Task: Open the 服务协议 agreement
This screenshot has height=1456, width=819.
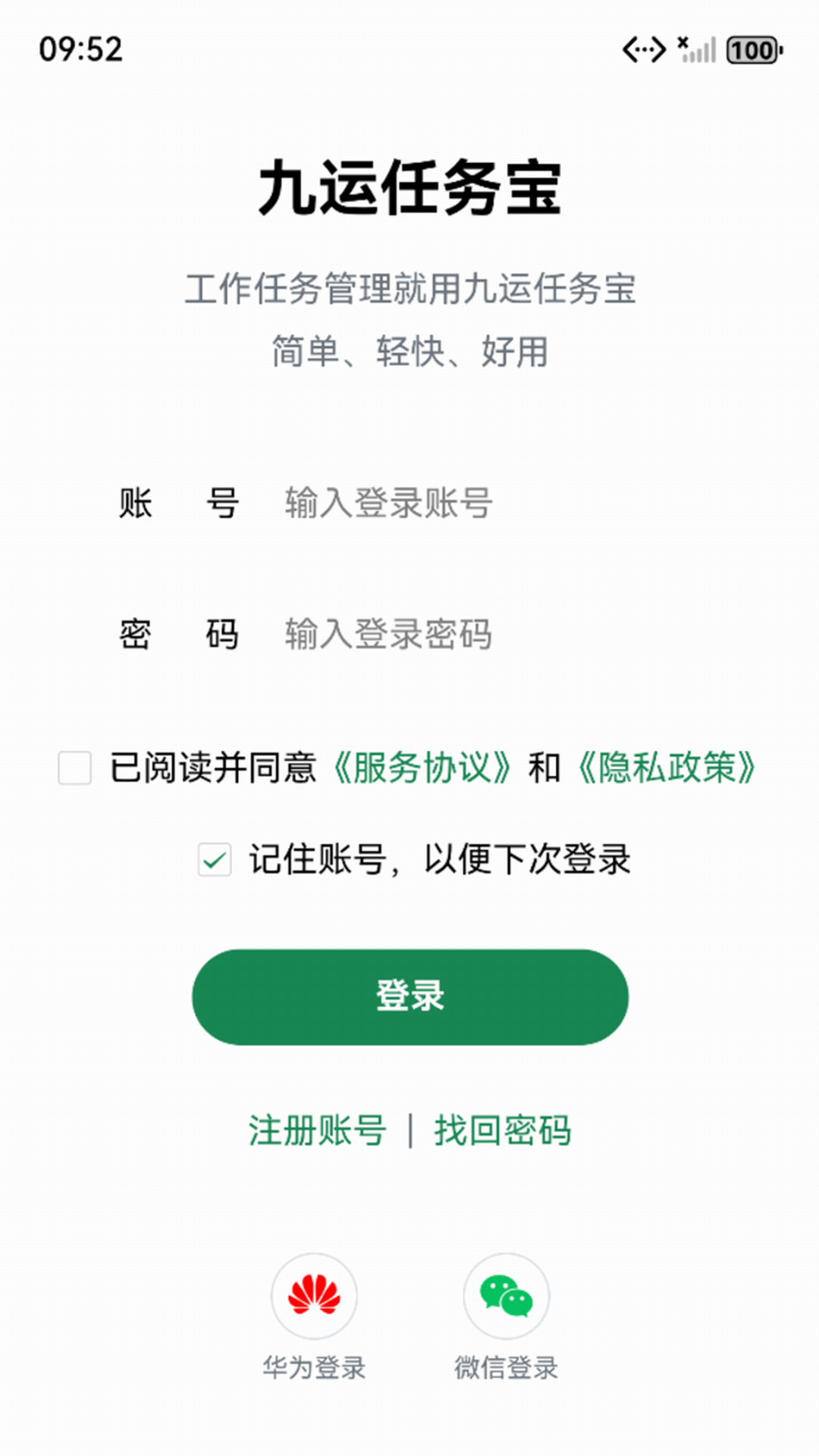Action: click(x=423, y=769)
